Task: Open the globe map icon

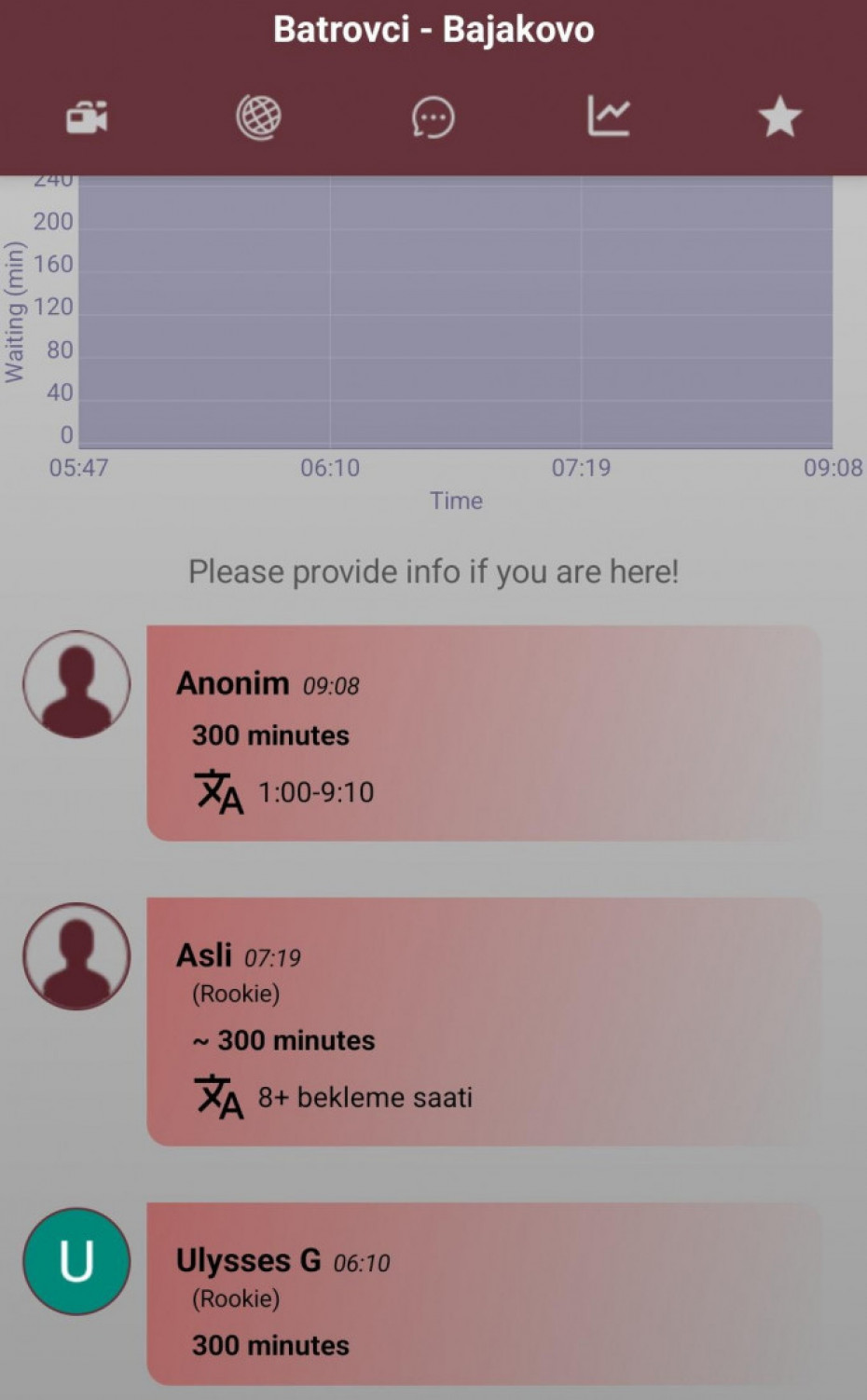Action: (259, 117)
